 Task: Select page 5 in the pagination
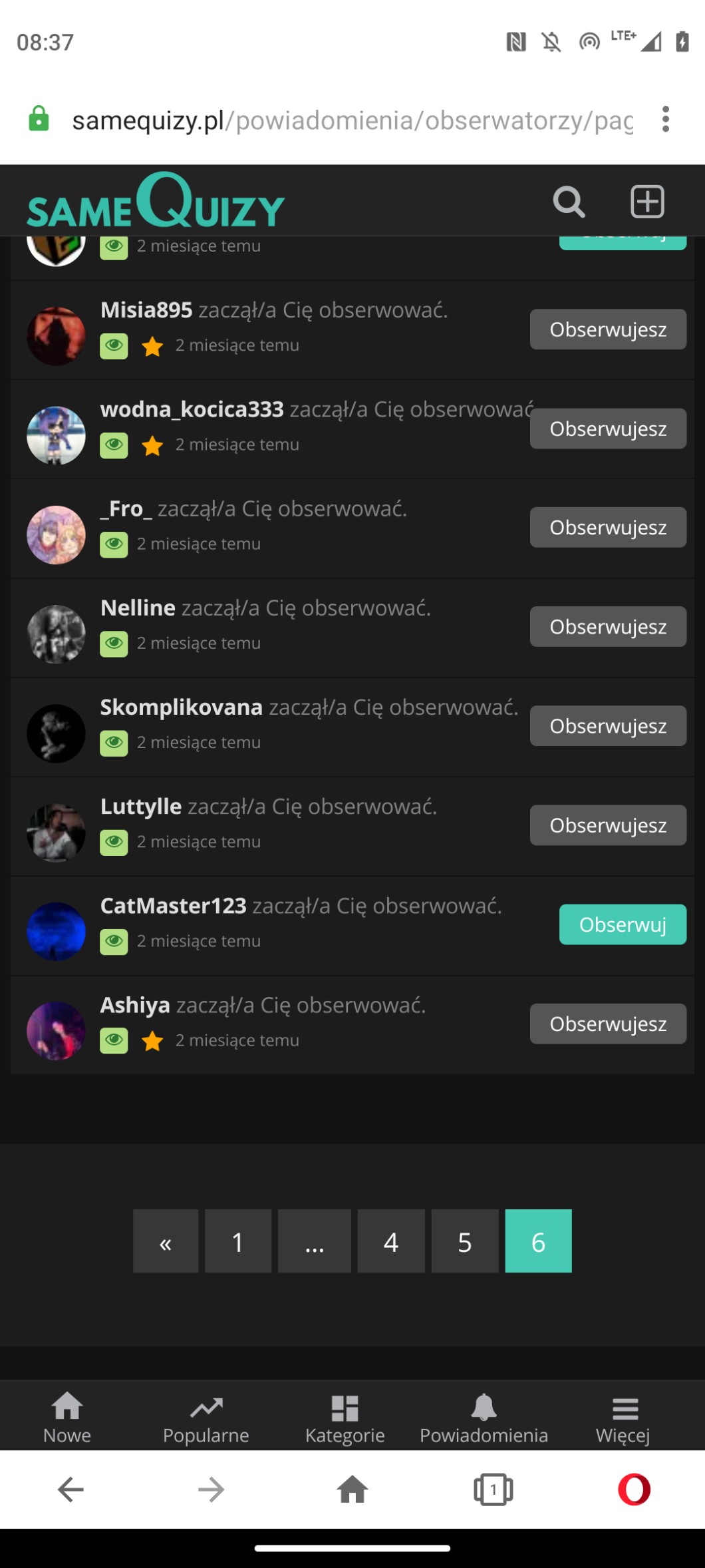[x=465, y=1241]
